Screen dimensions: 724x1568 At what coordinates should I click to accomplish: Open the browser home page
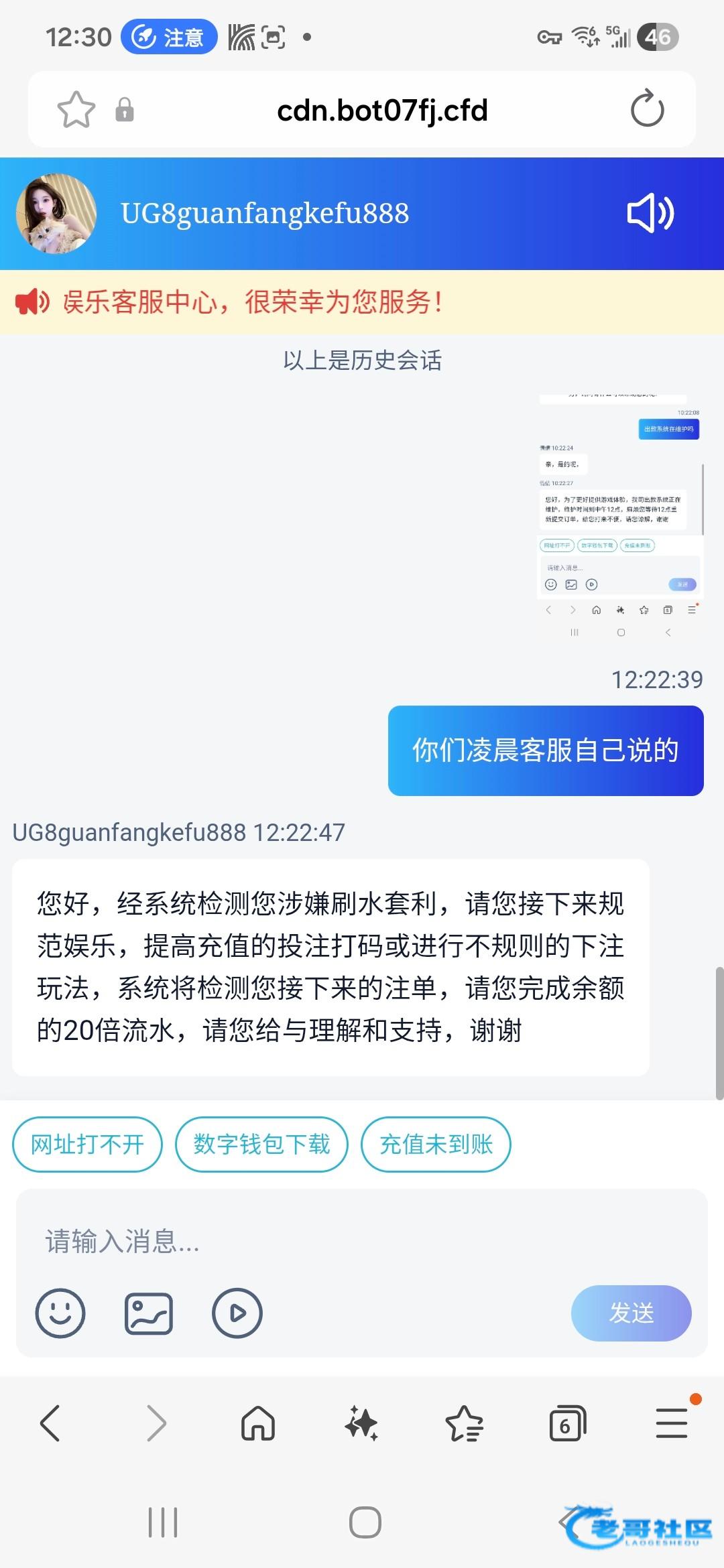pyautogui.click(x=258, y=1423)
